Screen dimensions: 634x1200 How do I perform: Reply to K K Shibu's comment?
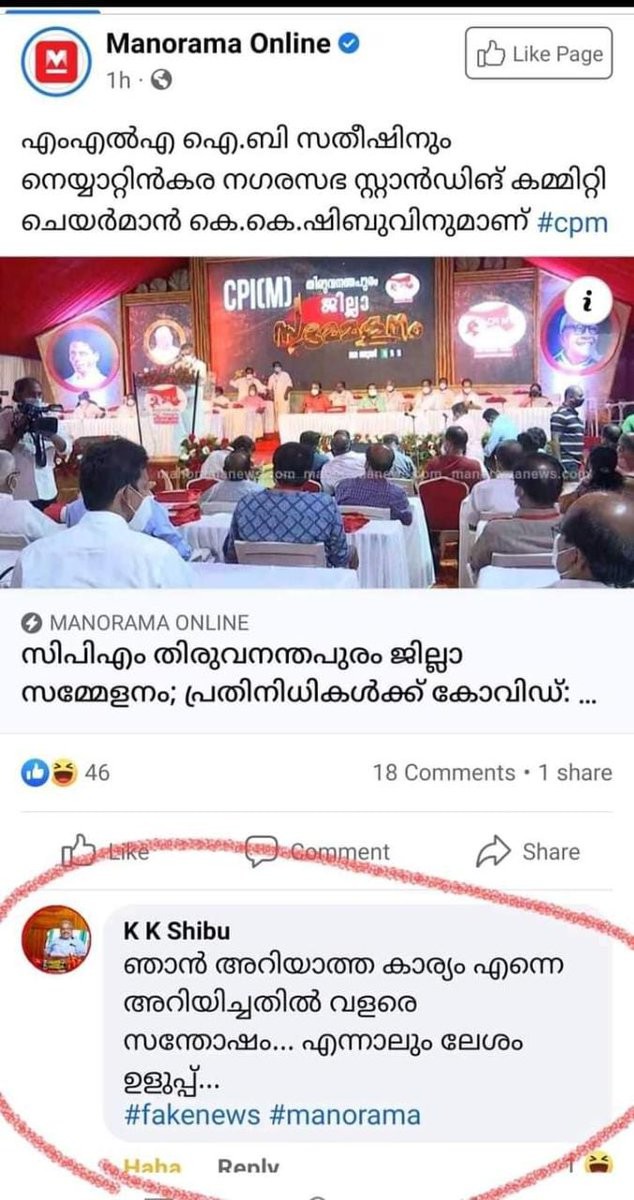point(247,1167)
